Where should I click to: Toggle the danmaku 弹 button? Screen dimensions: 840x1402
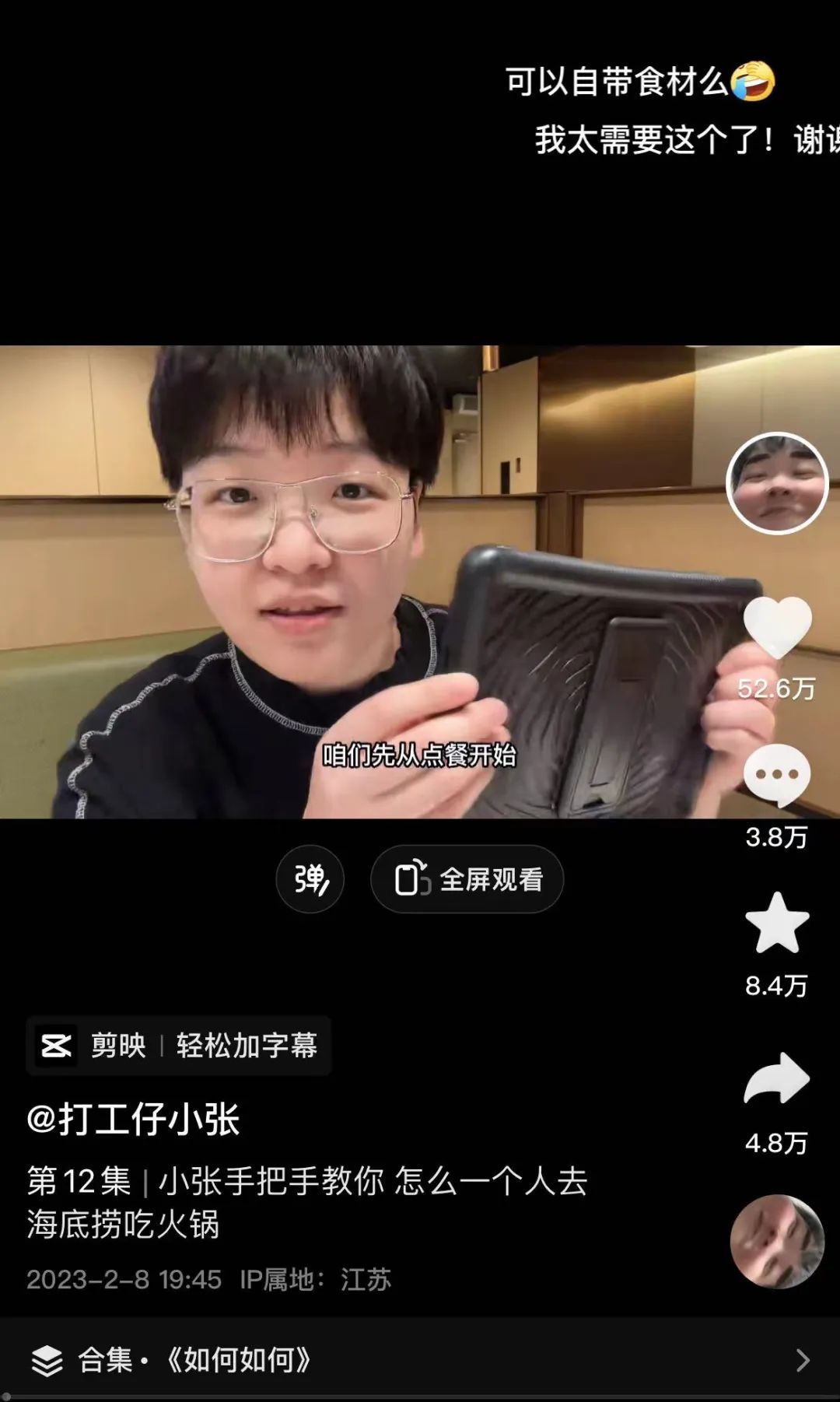310,879
